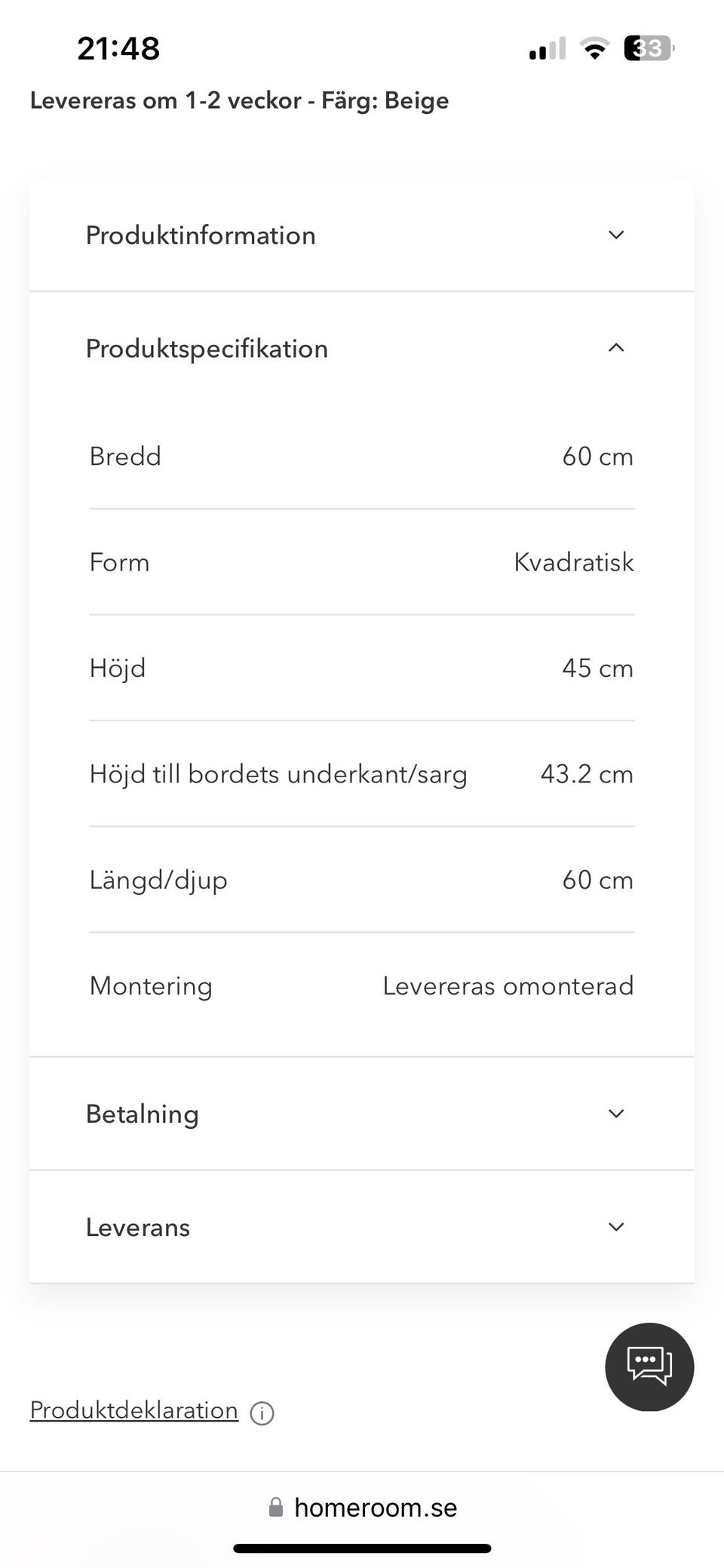Expand the Betalning section
This screenshot has width=724, height=1568.
361,1114
